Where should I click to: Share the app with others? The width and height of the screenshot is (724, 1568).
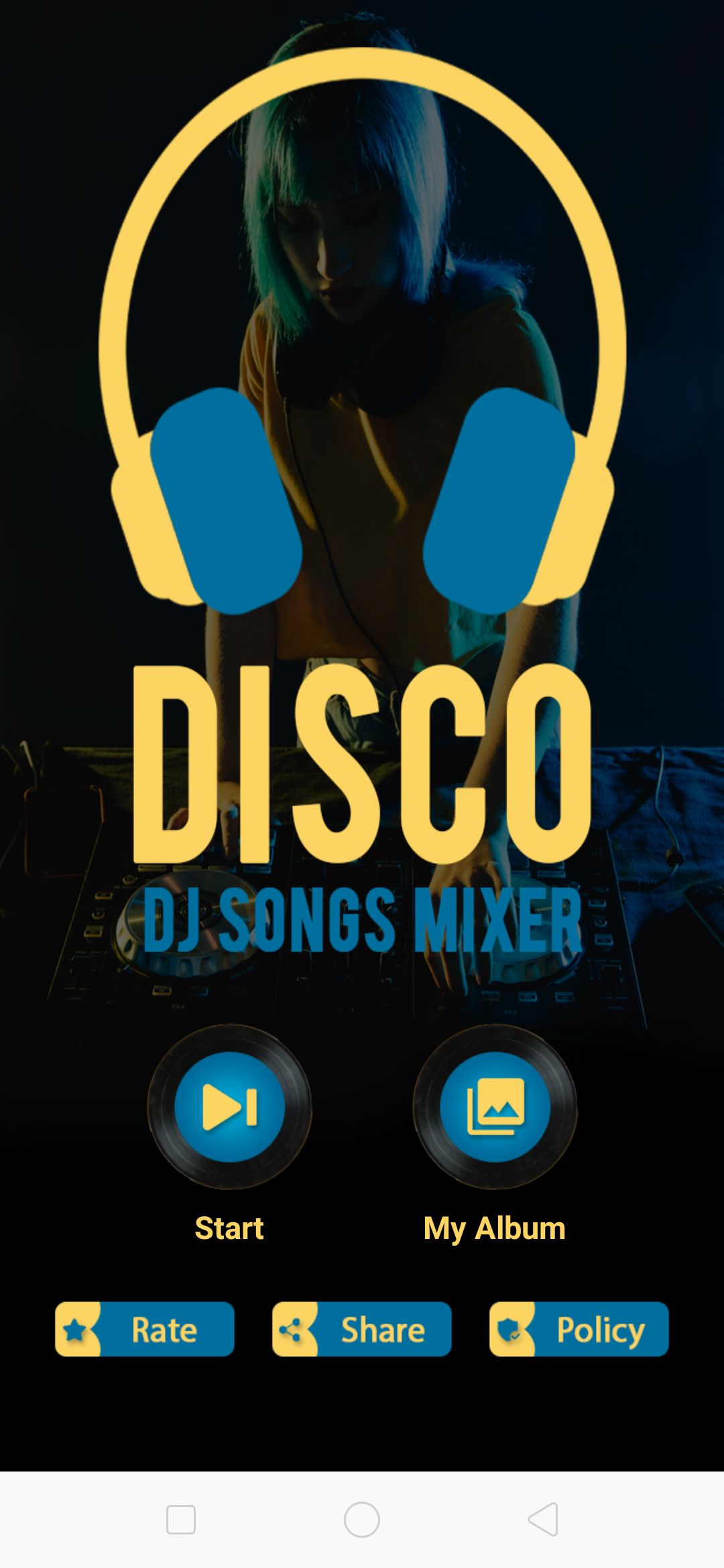(x=362, y=1329)
